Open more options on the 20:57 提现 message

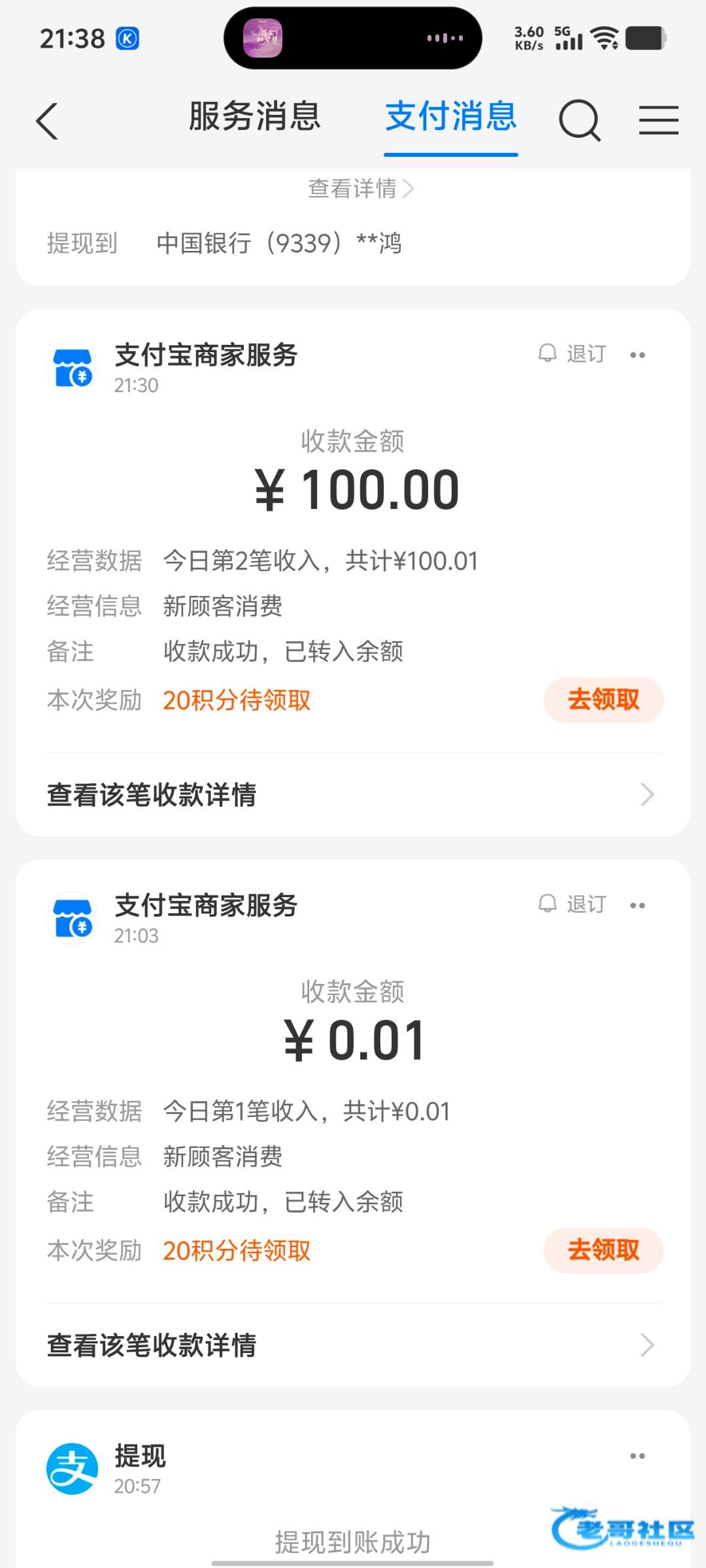[637, 1456]
